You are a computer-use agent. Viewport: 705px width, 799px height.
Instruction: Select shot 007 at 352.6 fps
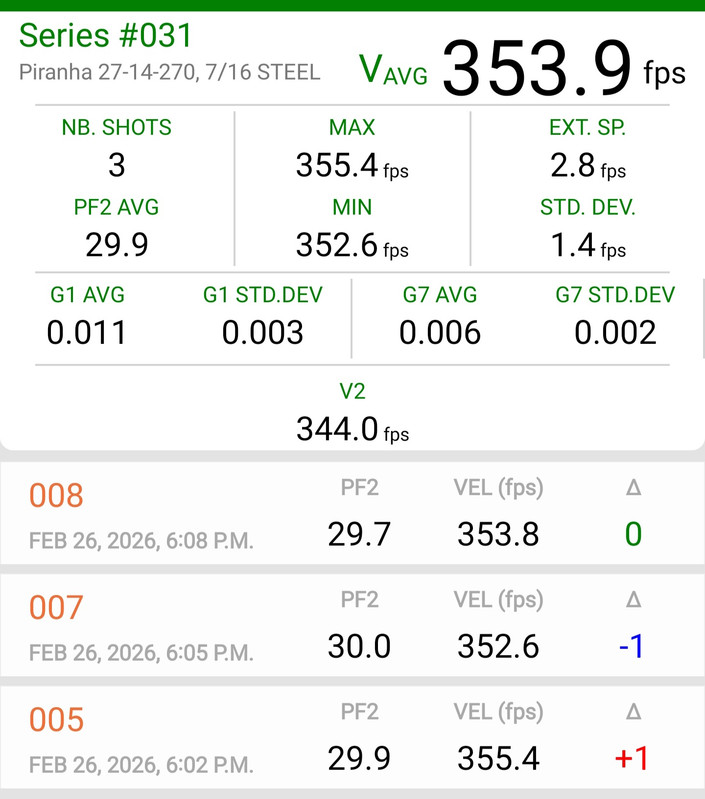[x=352, y=626]
